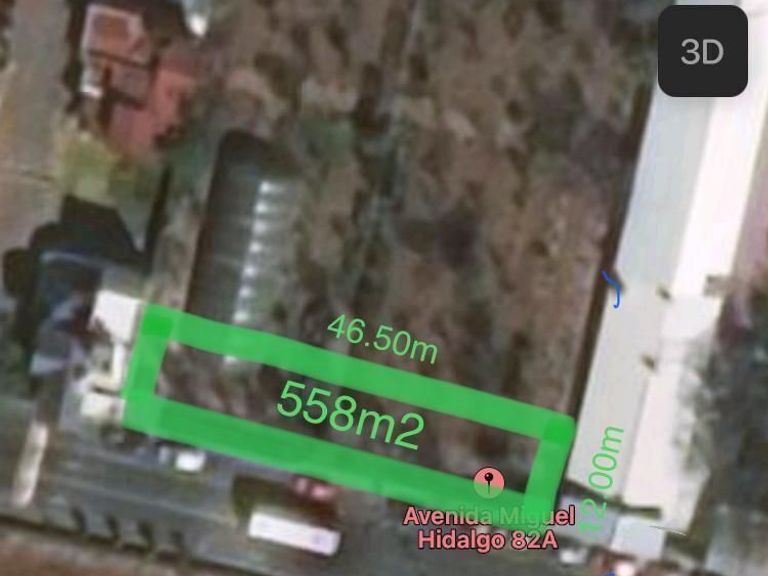The width and height of the screenshot is (768, 576).
Task: Select the Avenida Miguel Hidalgo 82A pin
Action: pyautogui.click(x=488, y=483)
